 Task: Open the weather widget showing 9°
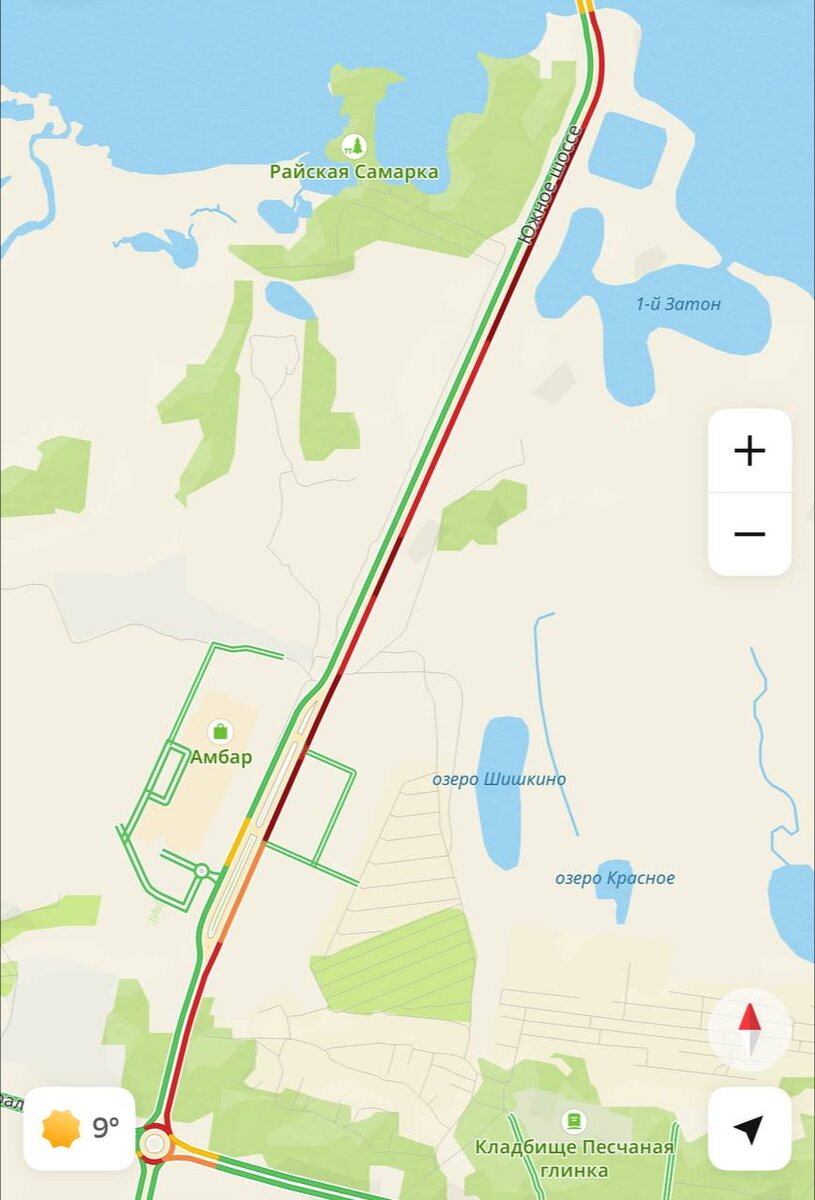tap(79, 1129)
